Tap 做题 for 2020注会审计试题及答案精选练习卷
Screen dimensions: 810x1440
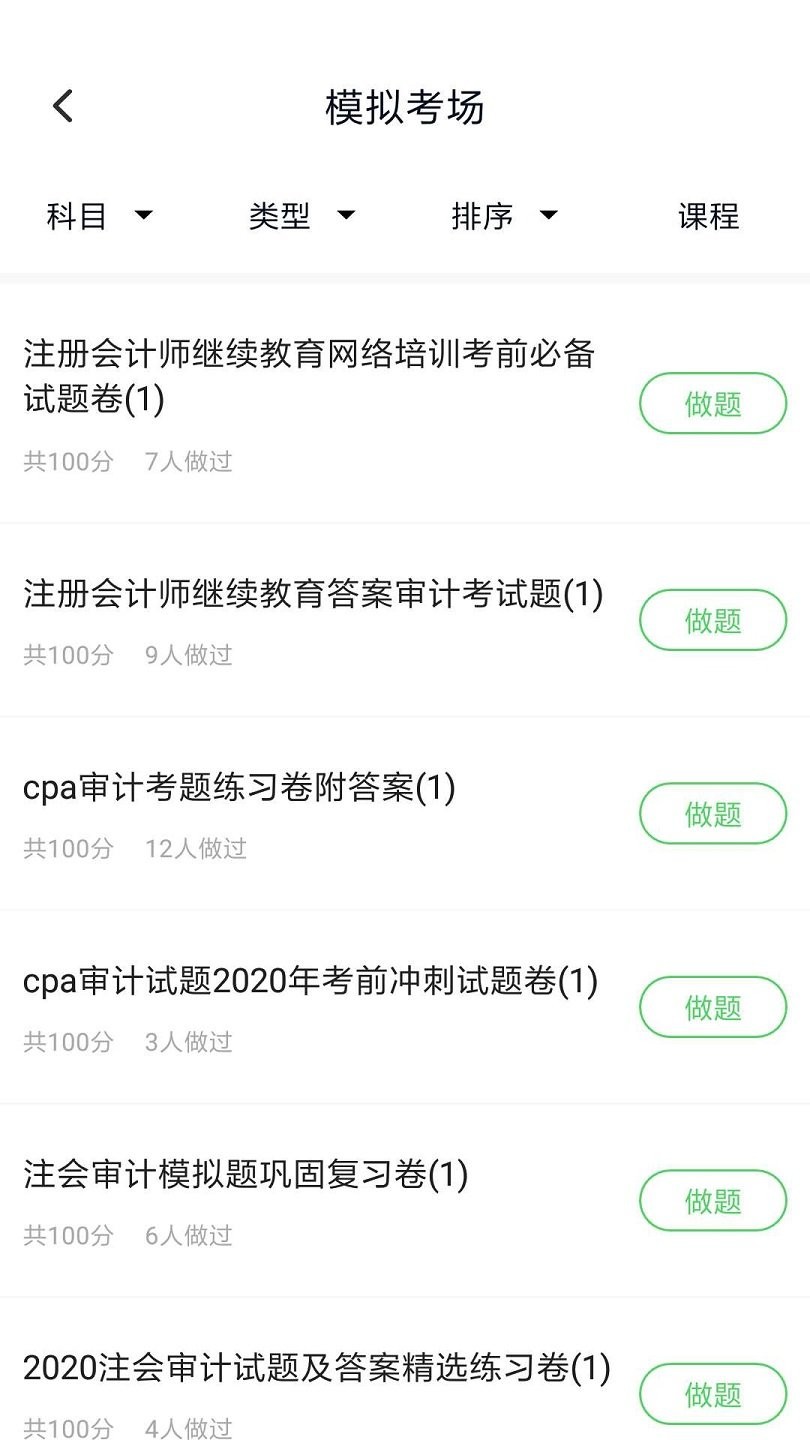[712, 1394]
